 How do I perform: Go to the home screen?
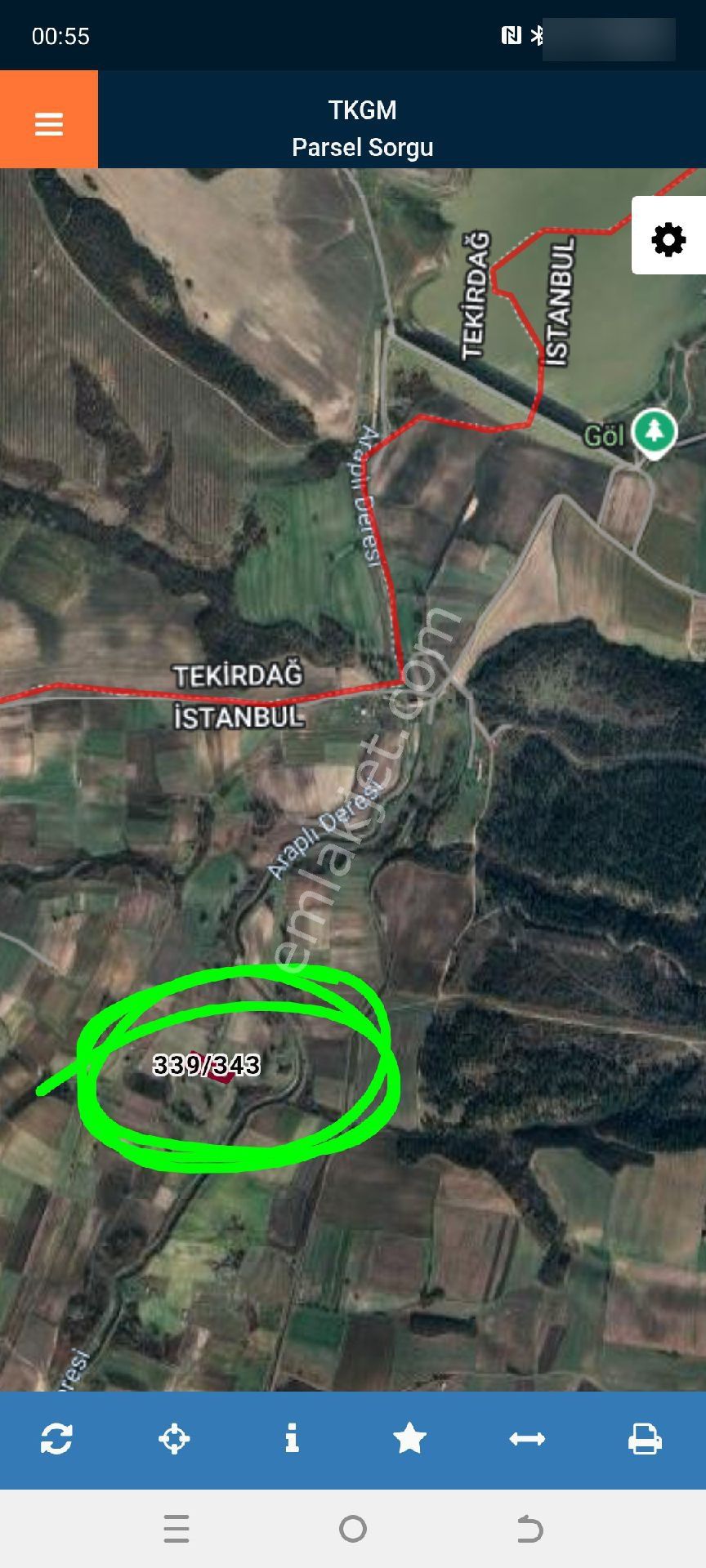[353, 1529]
